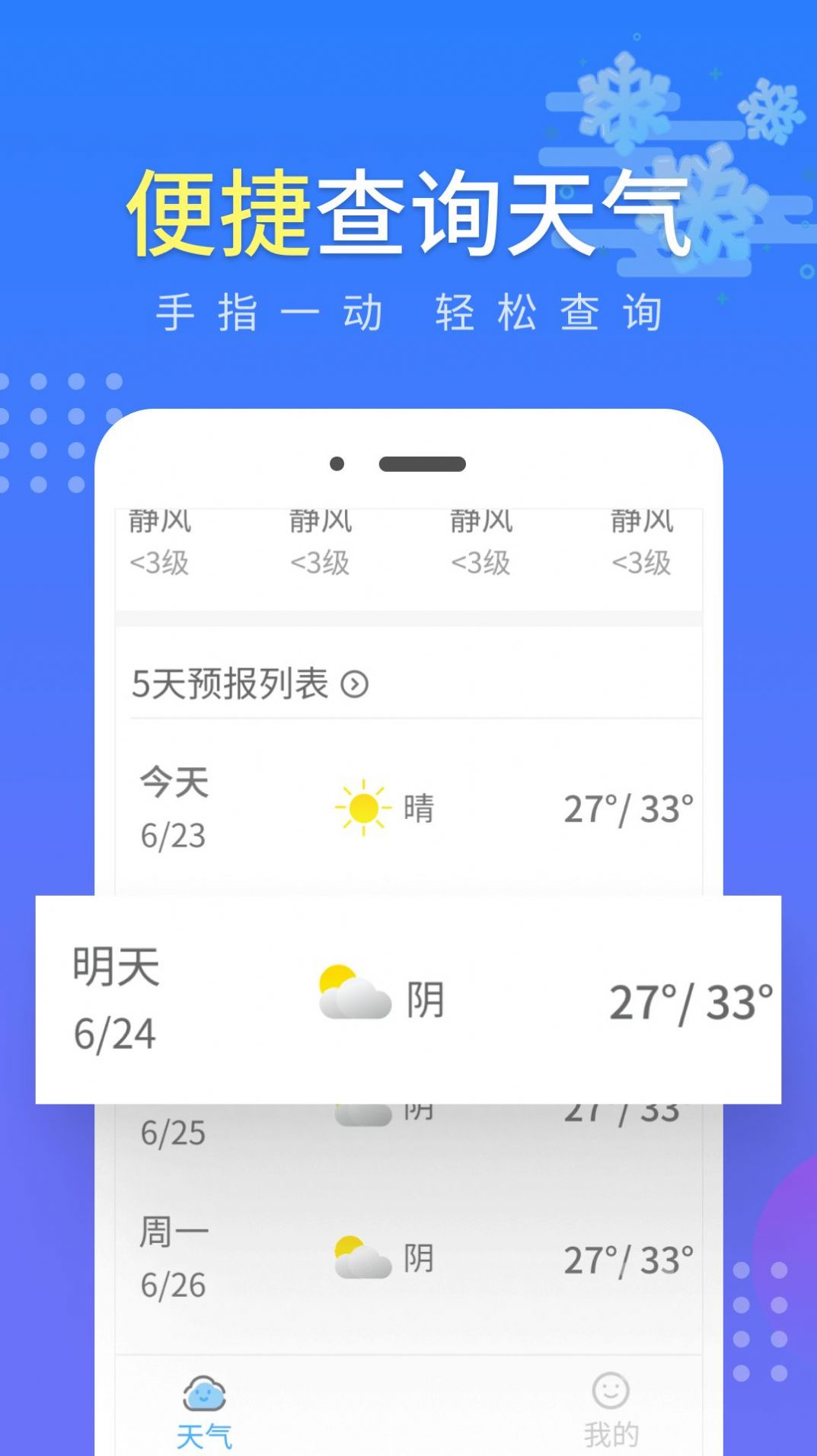Expand the 5天预报列表 via its chevron
This screenshot has height=1456, width=817.
coord(354,683)
